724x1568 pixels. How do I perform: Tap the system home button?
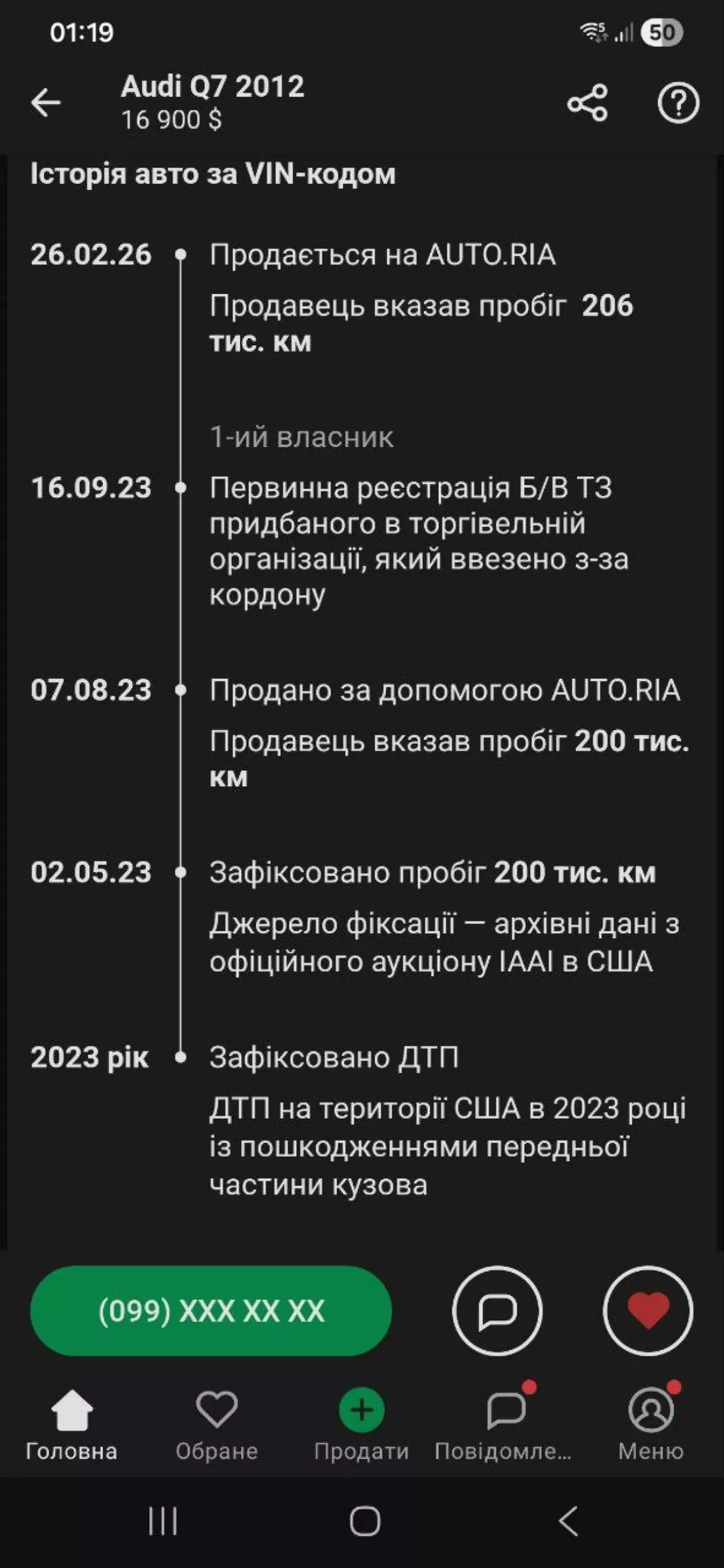pos(364,1521)
